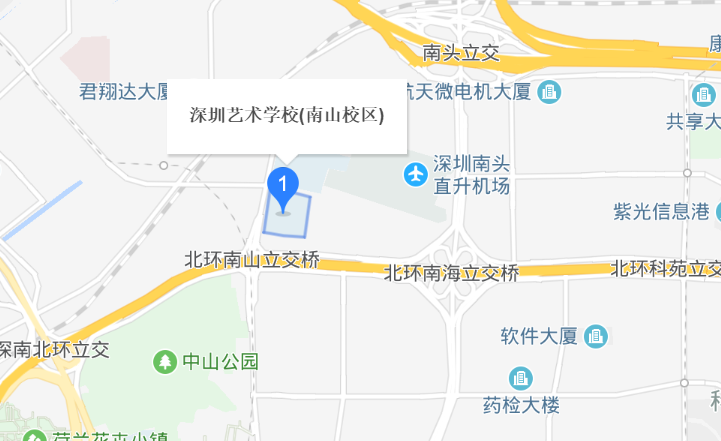The width and height of the screenshot is (721, 441).
Task: Tap the 中山公园 park icon
Action: tap(163, 361)
